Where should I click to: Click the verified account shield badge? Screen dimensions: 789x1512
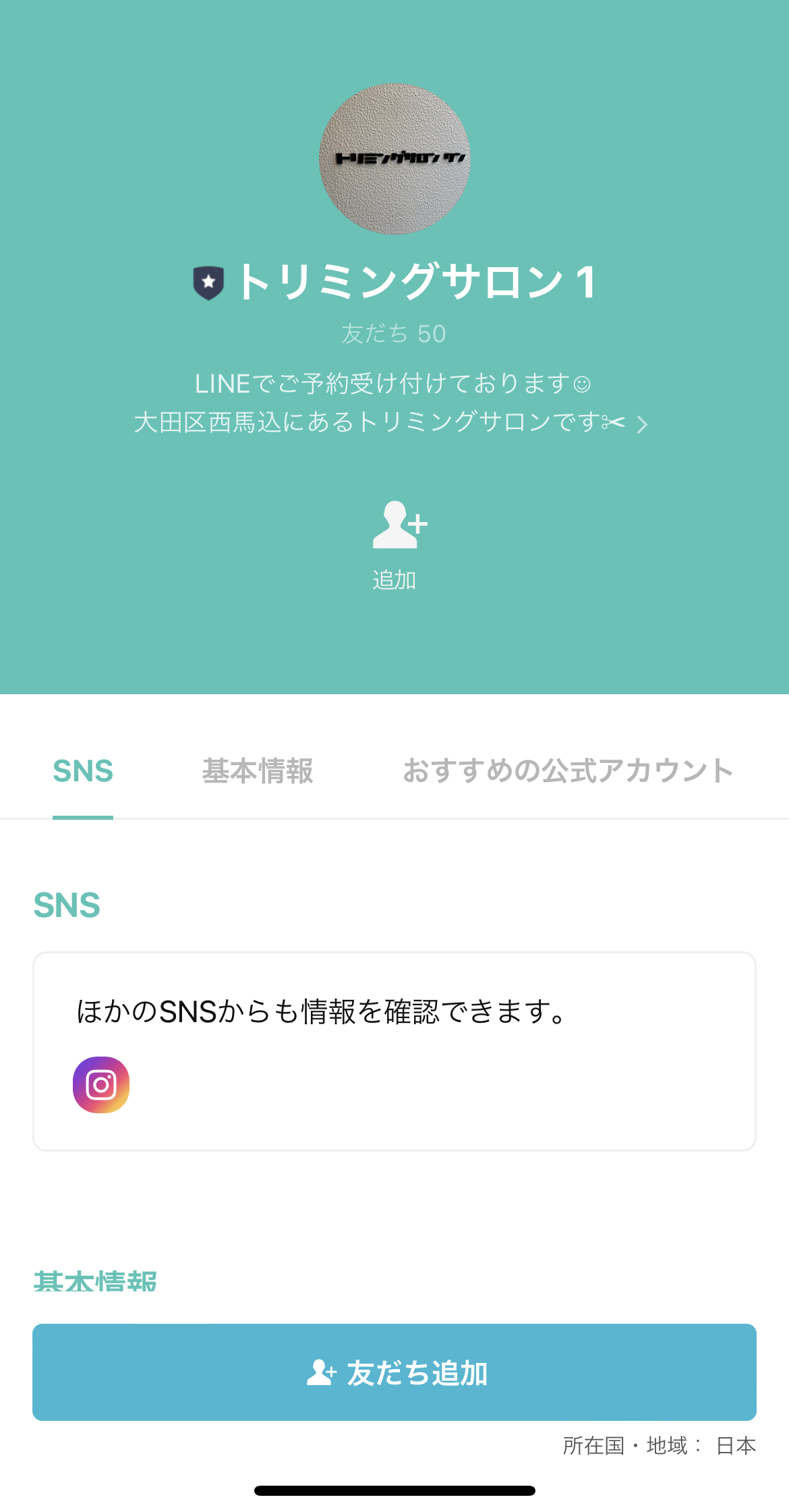click(206, 283)
